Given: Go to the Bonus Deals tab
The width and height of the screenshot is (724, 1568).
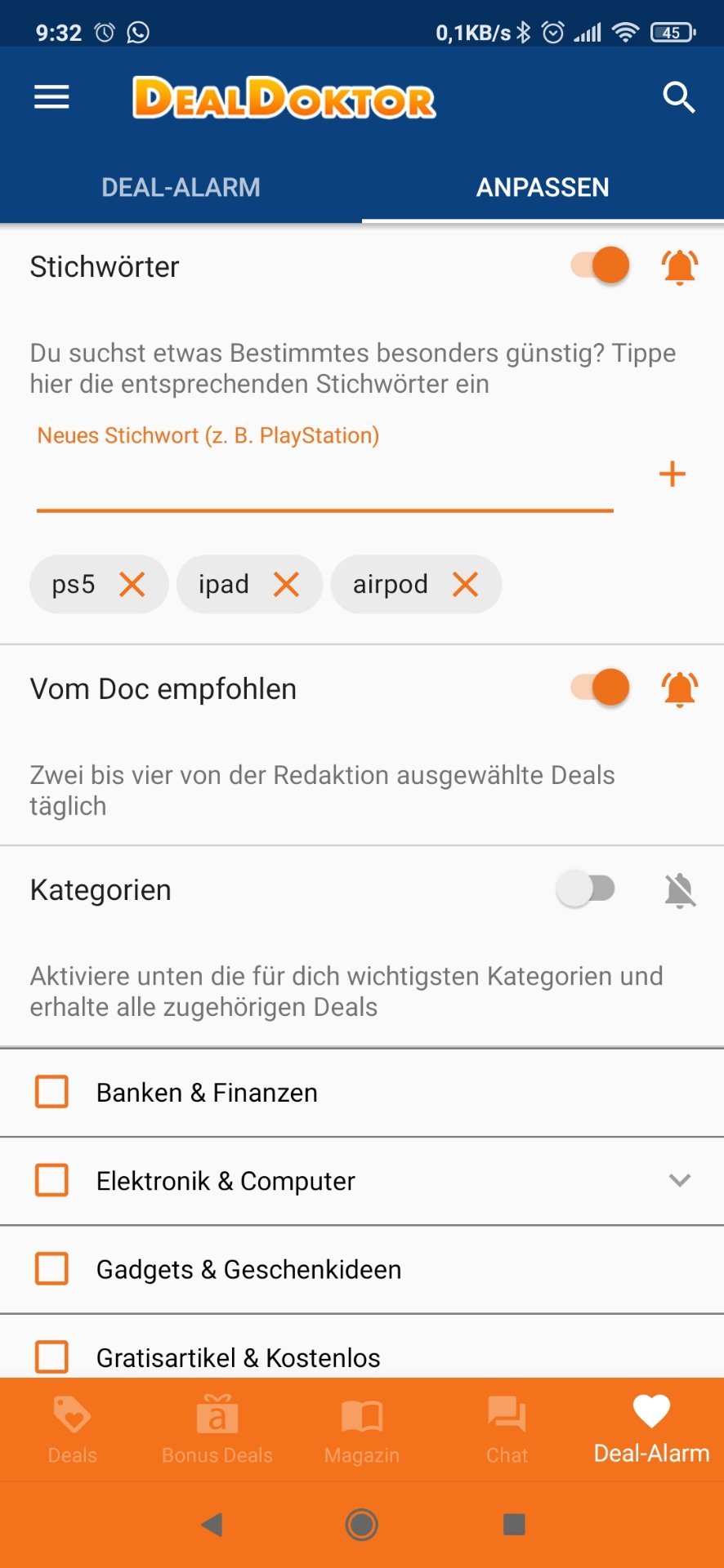Looking at the screenshot, I should click(x=217, y=1430).
